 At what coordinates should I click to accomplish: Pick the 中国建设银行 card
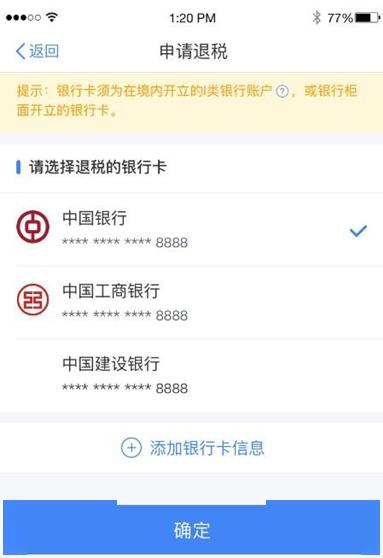click(x=192, y=375)
